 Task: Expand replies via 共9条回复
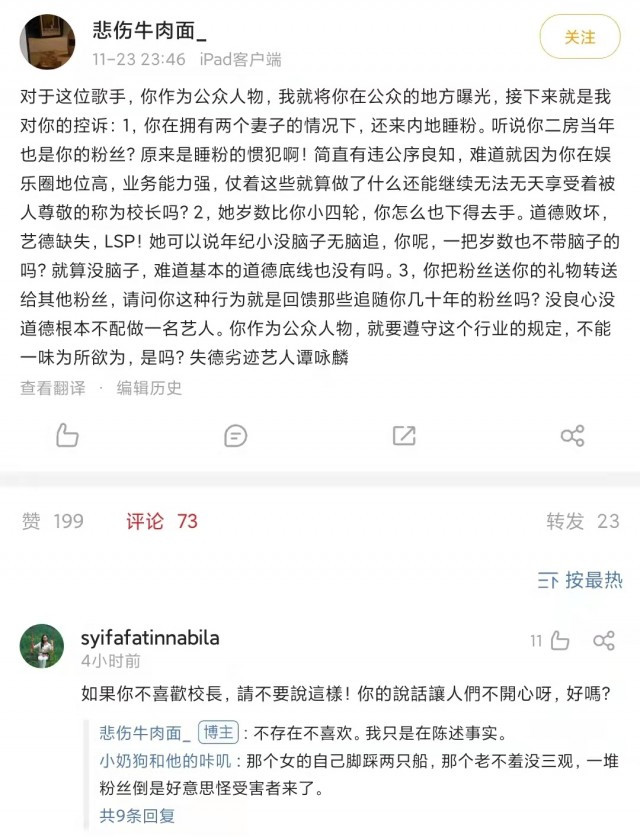pyautogui.click(x=137, y=816)
